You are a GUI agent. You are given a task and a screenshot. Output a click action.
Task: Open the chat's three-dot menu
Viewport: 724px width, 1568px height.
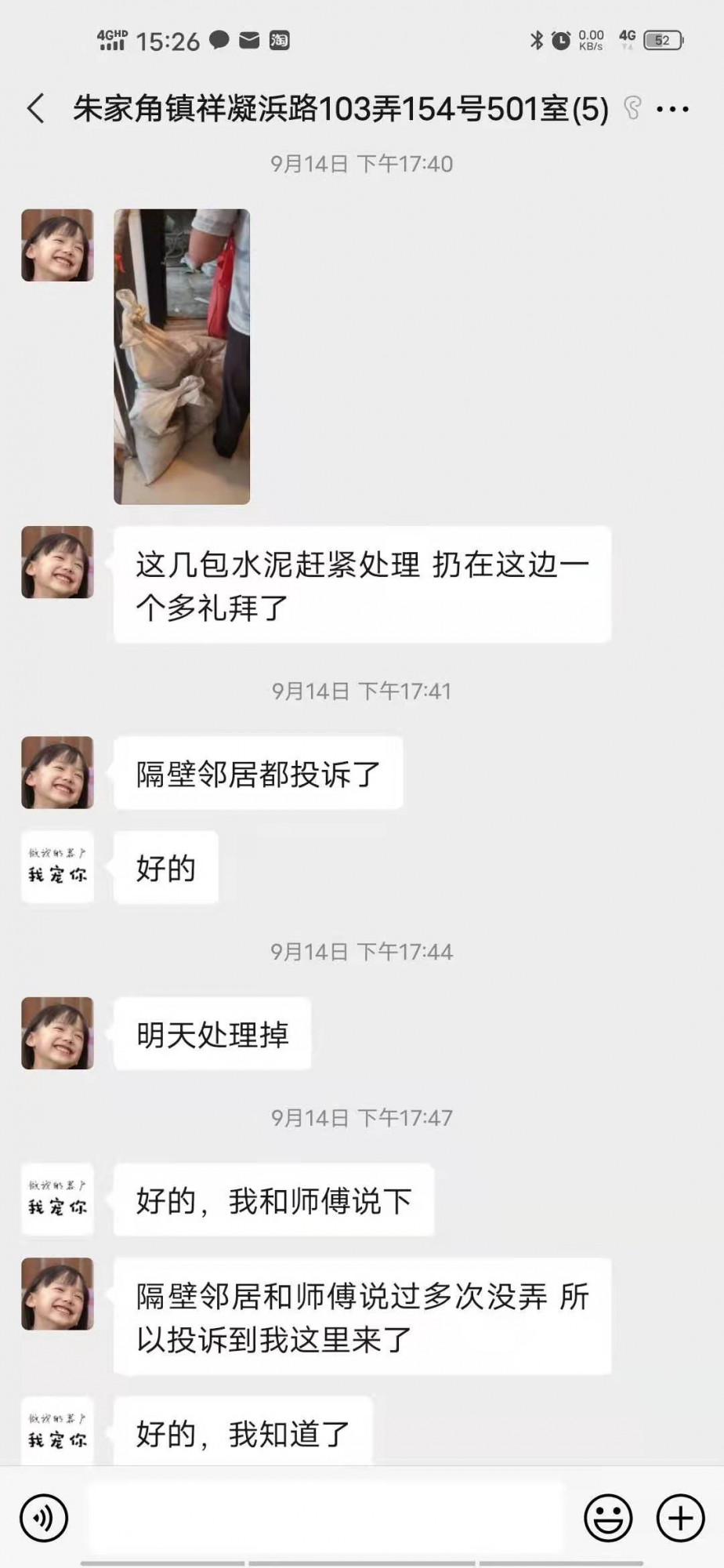[x=672, y=109]
